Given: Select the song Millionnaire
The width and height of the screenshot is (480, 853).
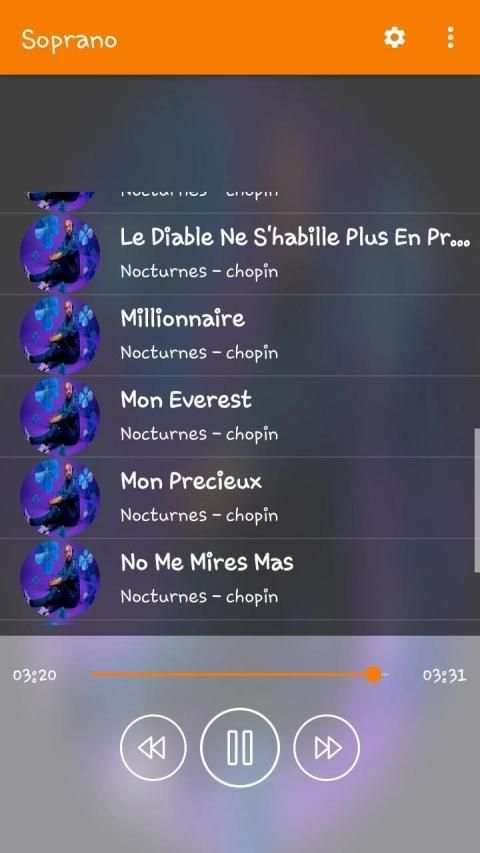Looking at the screenshot, I should [x=240, y=335].
